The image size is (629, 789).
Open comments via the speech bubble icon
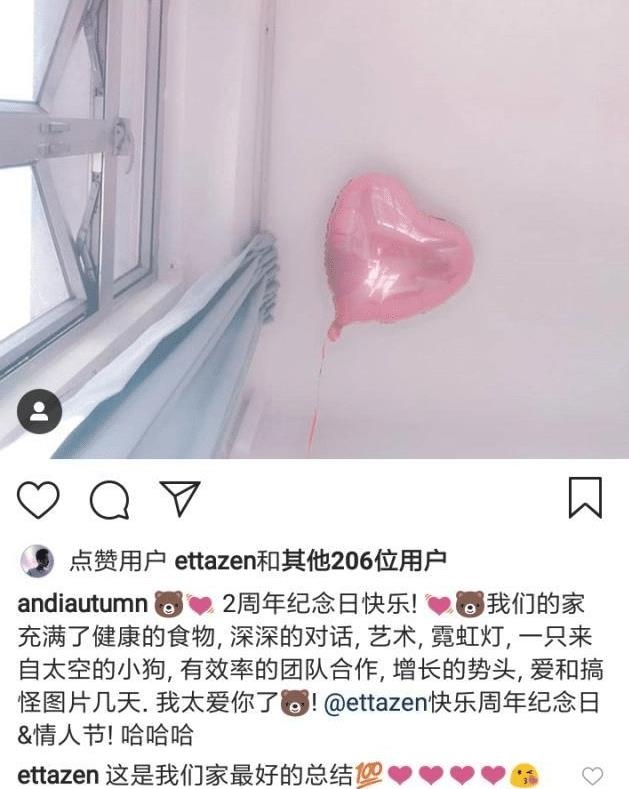tap(109, 498)
